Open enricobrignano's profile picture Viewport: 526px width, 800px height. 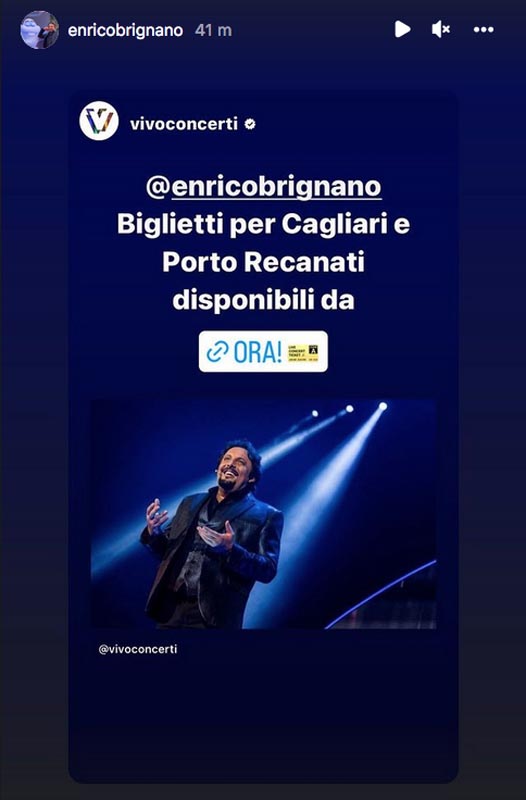[39, 30]
